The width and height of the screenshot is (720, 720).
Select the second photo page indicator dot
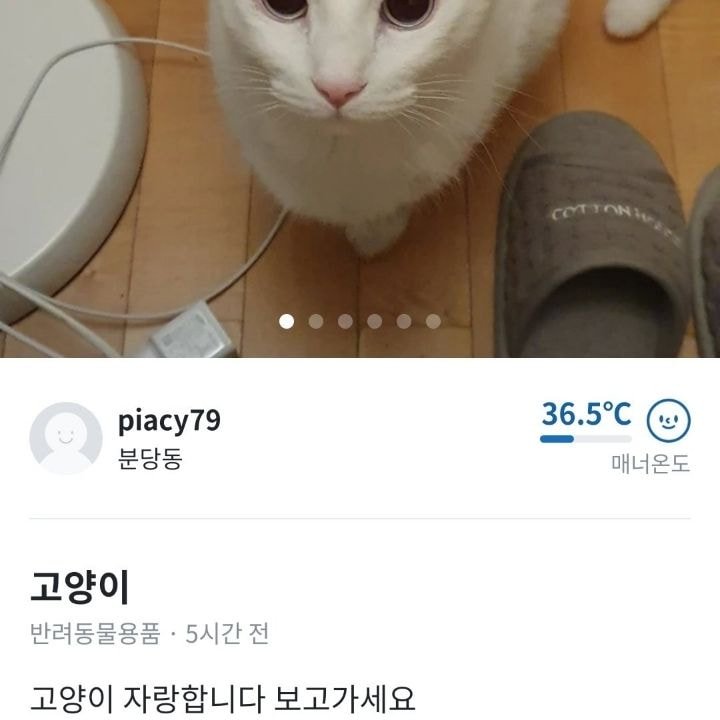pos(316,321)
